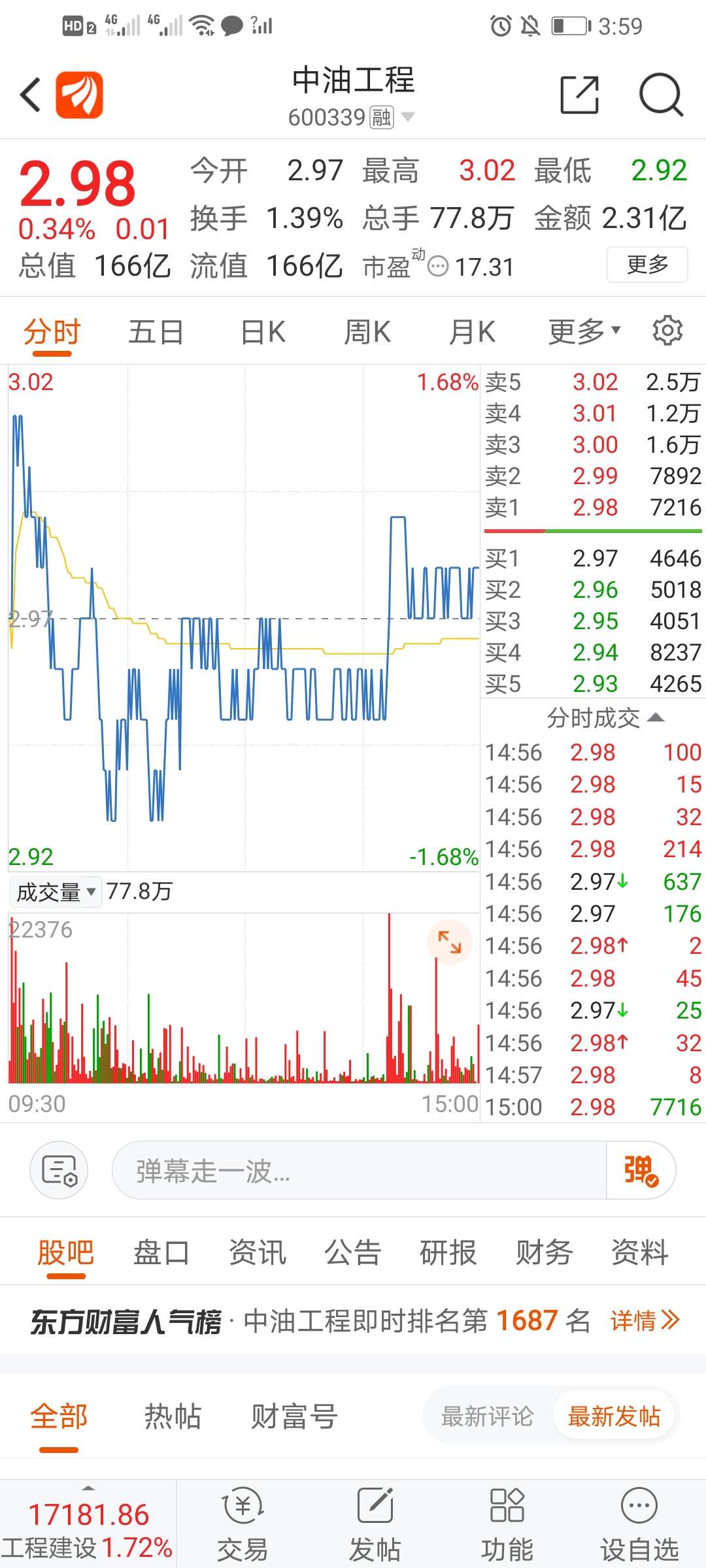Collapse the 分时成交 list
706x1568 pixels.
(x=605, y=718)
